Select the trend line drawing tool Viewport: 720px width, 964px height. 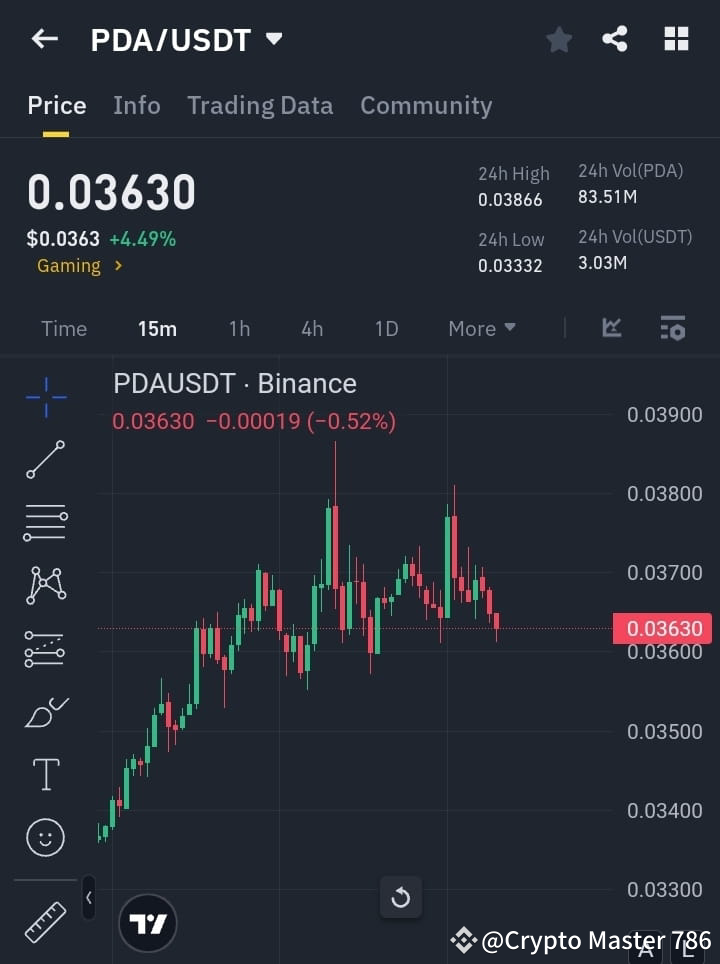point(44,460)
